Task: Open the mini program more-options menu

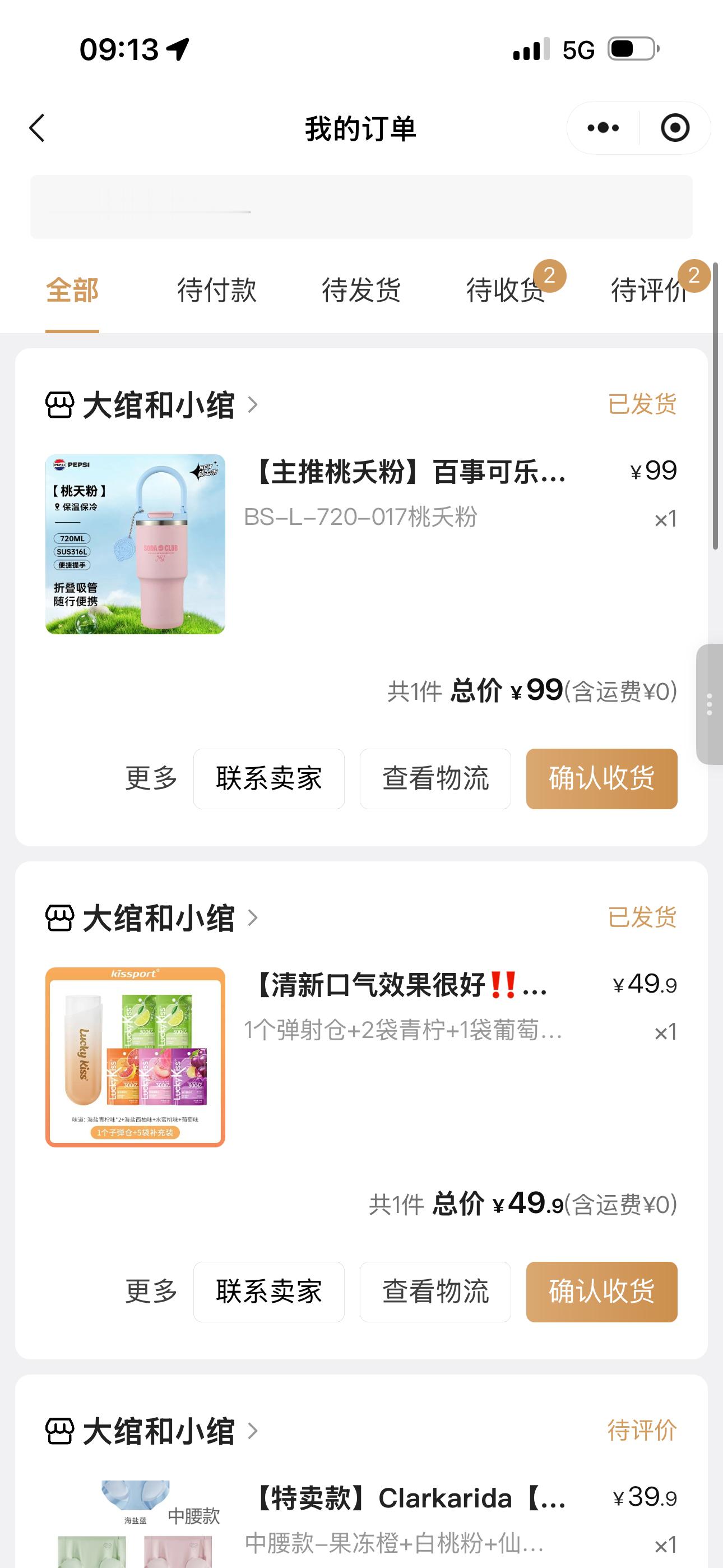Action: coord(603,128)
